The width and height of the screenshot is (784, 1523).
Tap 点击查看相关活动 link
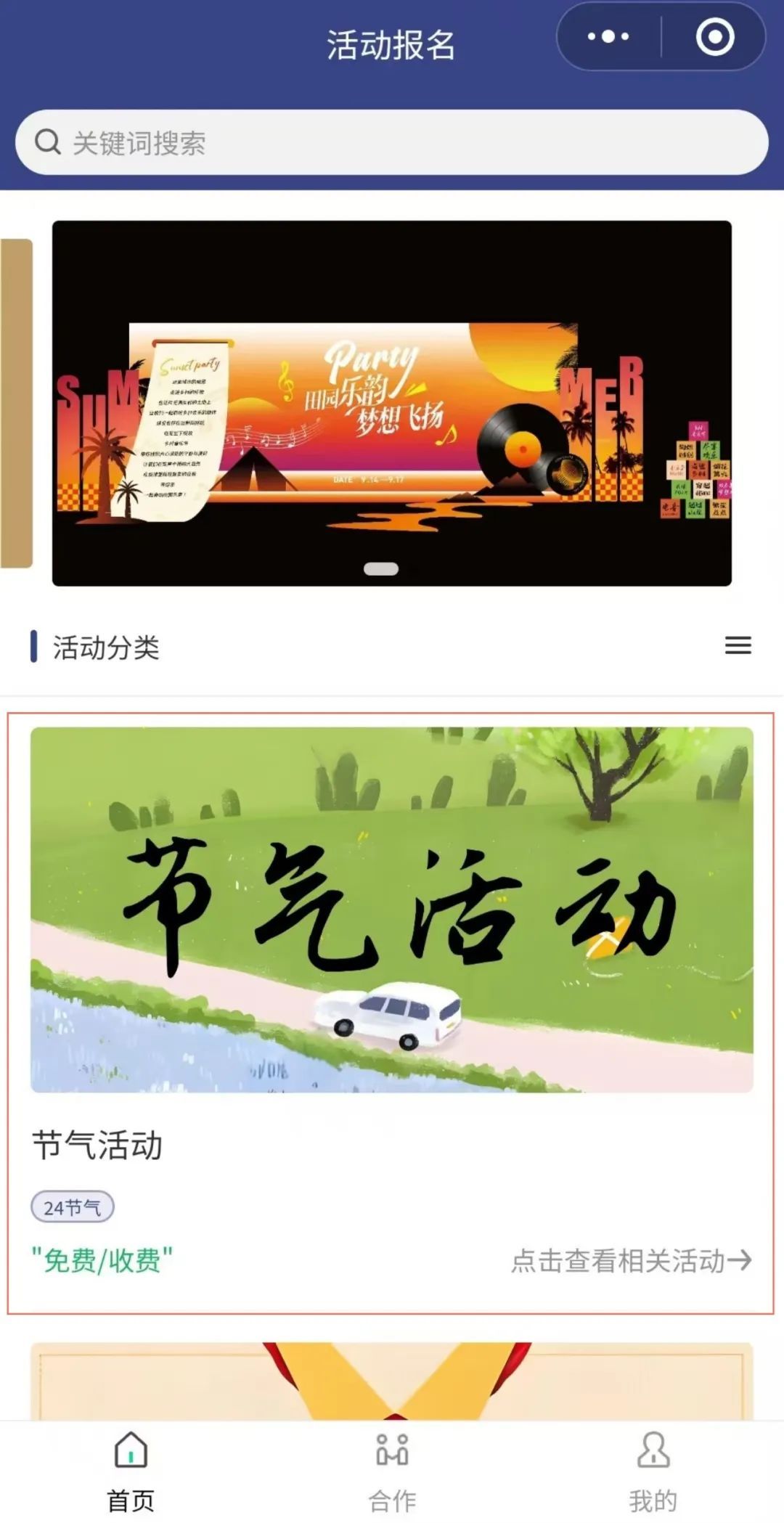[x=631, y=1261]
